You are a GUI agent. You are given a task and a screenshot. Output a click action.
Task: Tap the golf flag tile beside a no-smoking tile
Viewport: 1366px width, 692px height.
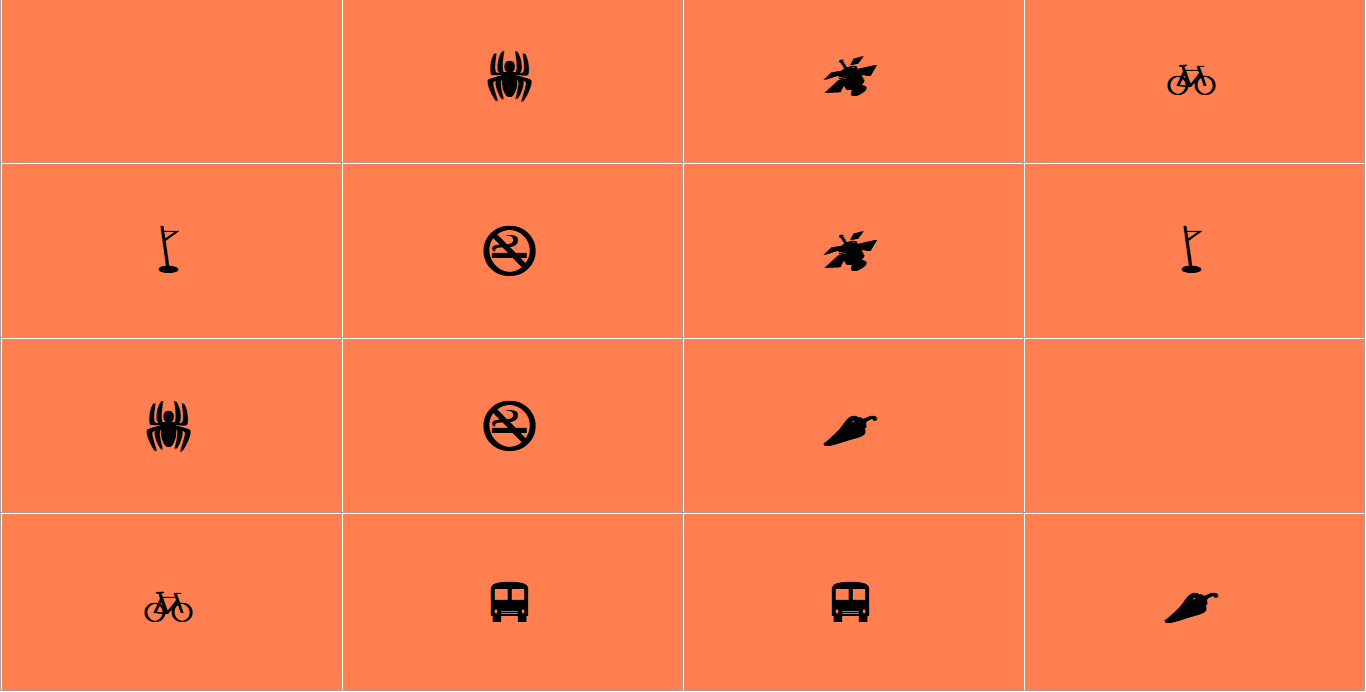[168, 250]
